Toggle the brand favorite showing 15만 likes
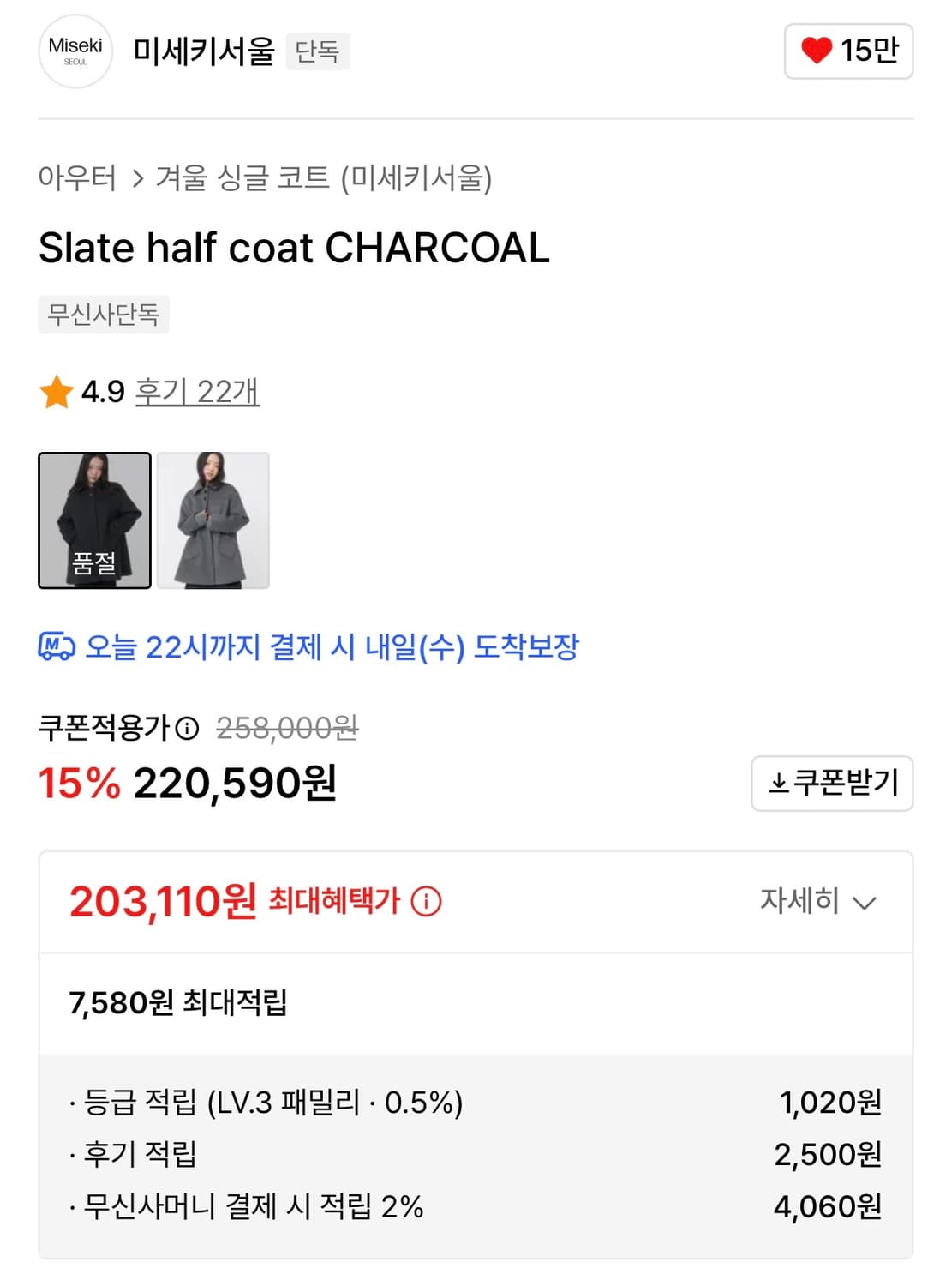 847,51
